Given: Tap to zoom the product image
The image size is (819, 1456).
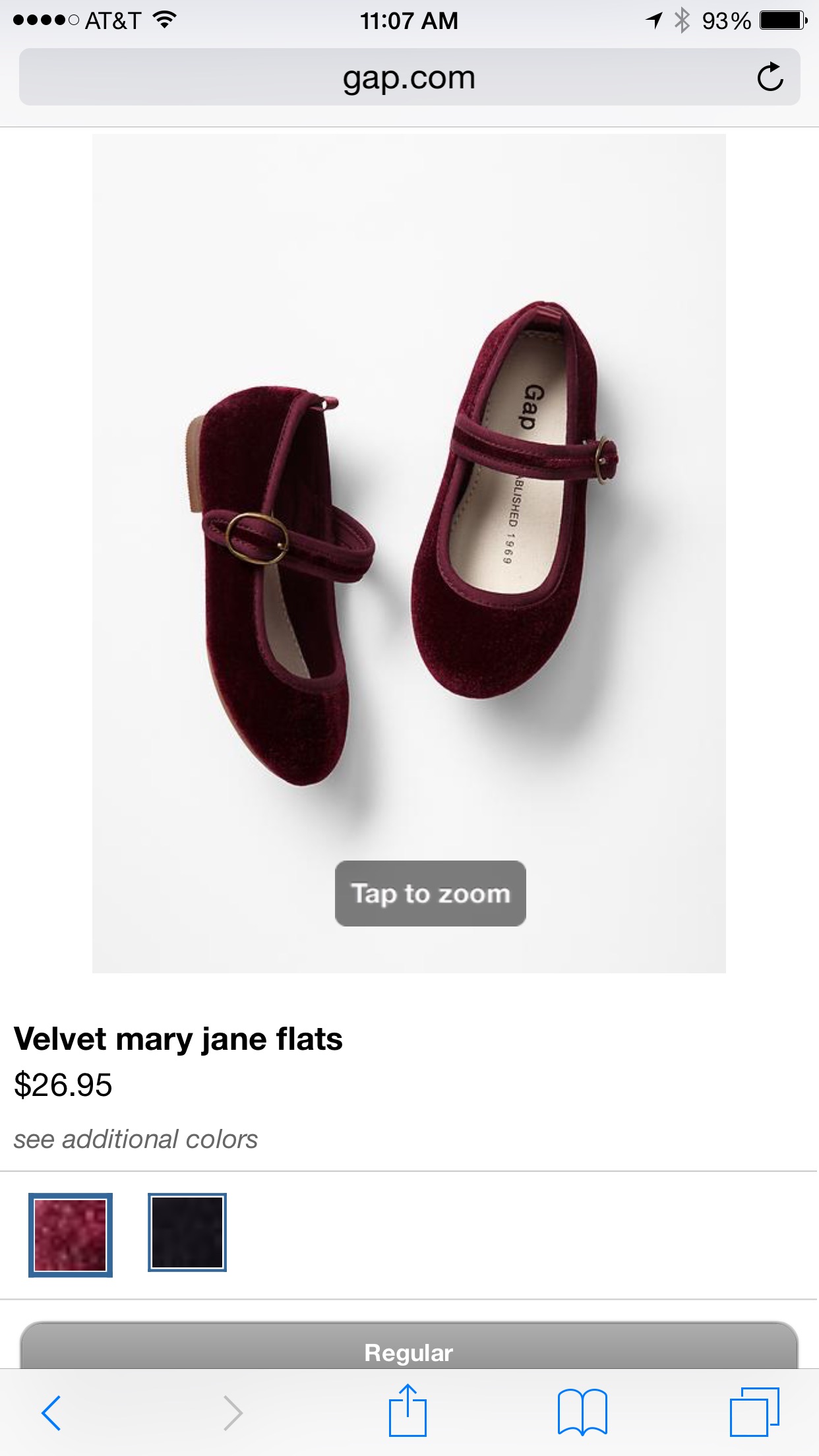Looking at the screenshot, I should pyautogui.click(x=431, y=894).
